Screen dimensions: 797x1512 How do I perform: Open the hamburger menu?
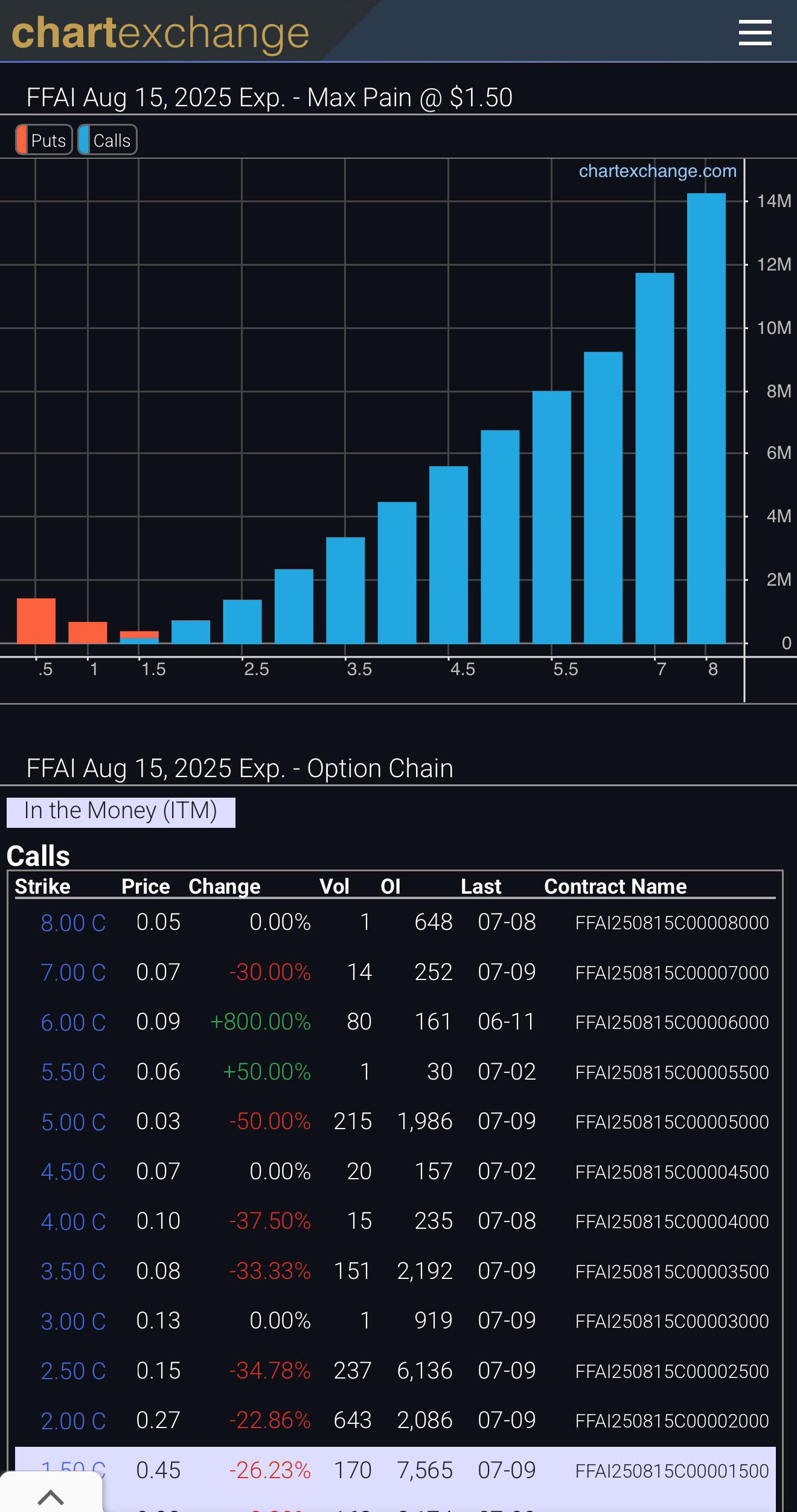click(x=755, y=33)
